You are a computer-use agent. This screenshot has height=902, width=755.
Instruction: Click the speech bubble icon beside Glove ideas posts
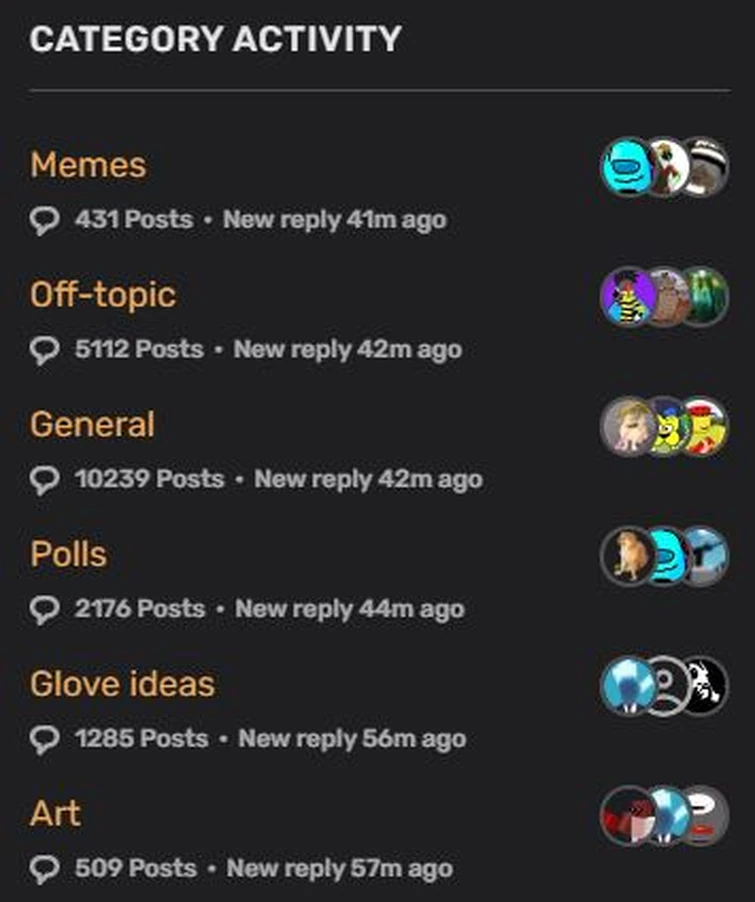44,738
